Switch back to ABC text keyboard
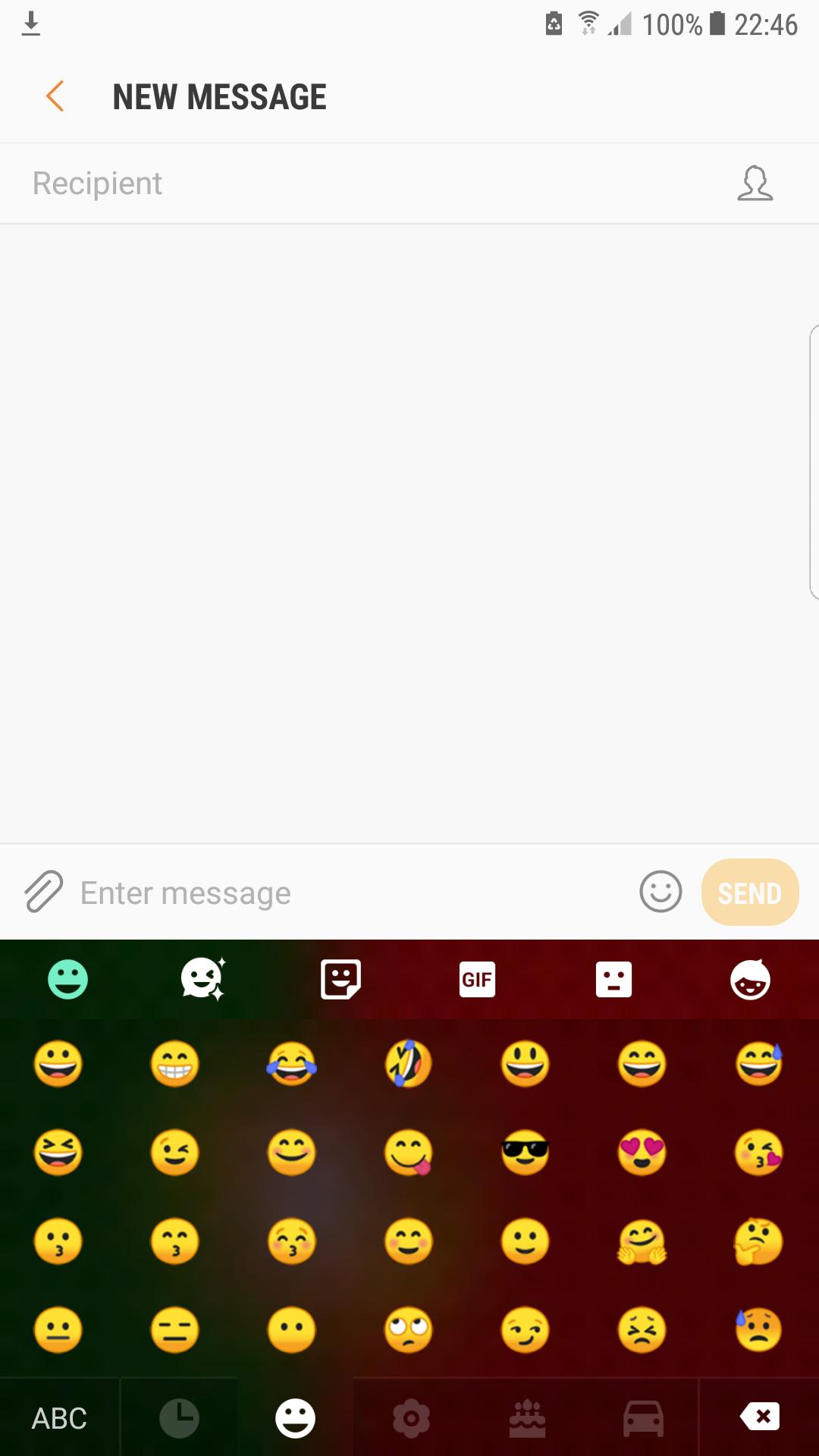 tap(61, 1417)
